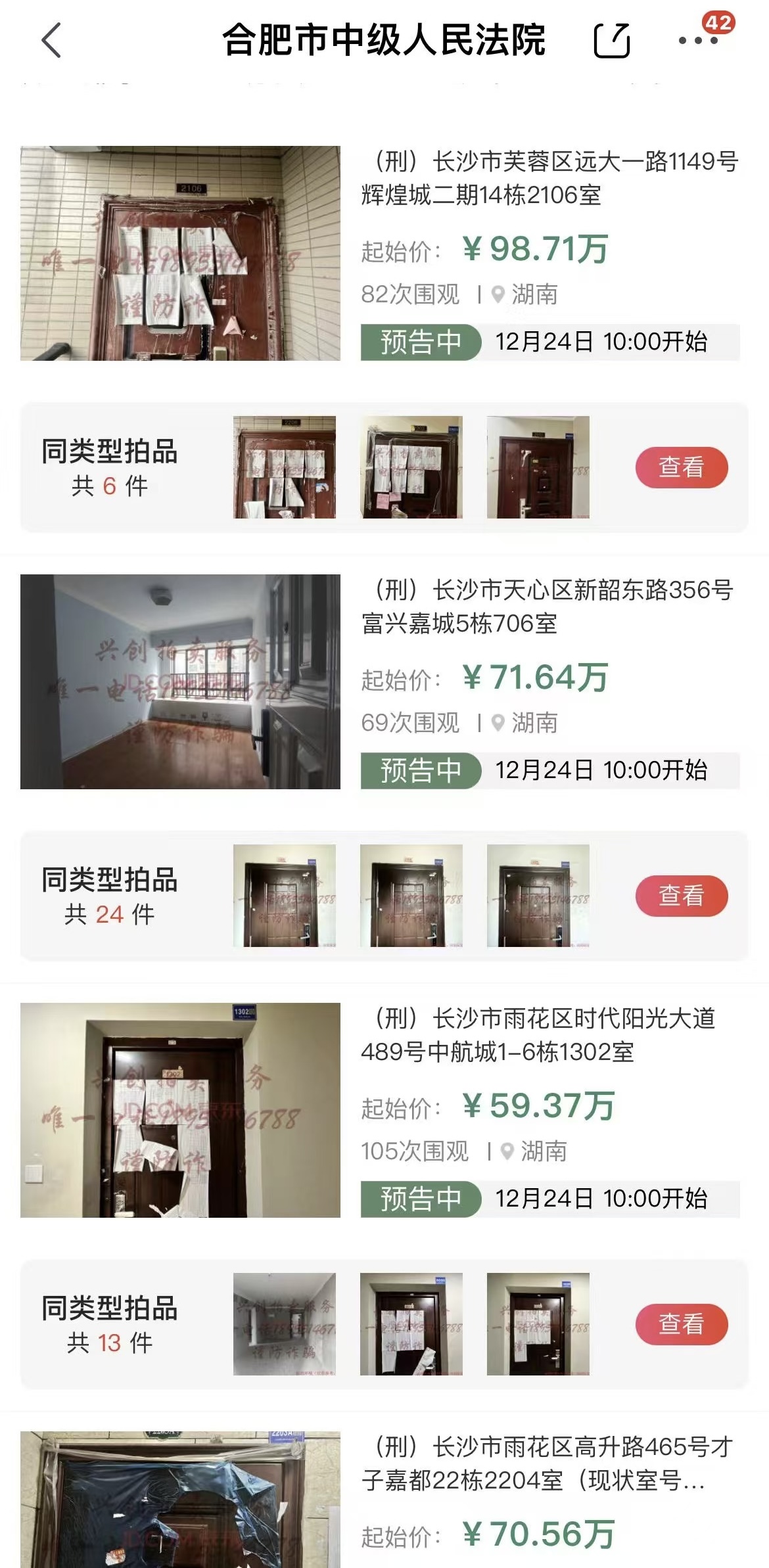The width and height of the screenshot is (769, 1568).
Task: View the 13 similar auction items
Action: (681, 1324)
